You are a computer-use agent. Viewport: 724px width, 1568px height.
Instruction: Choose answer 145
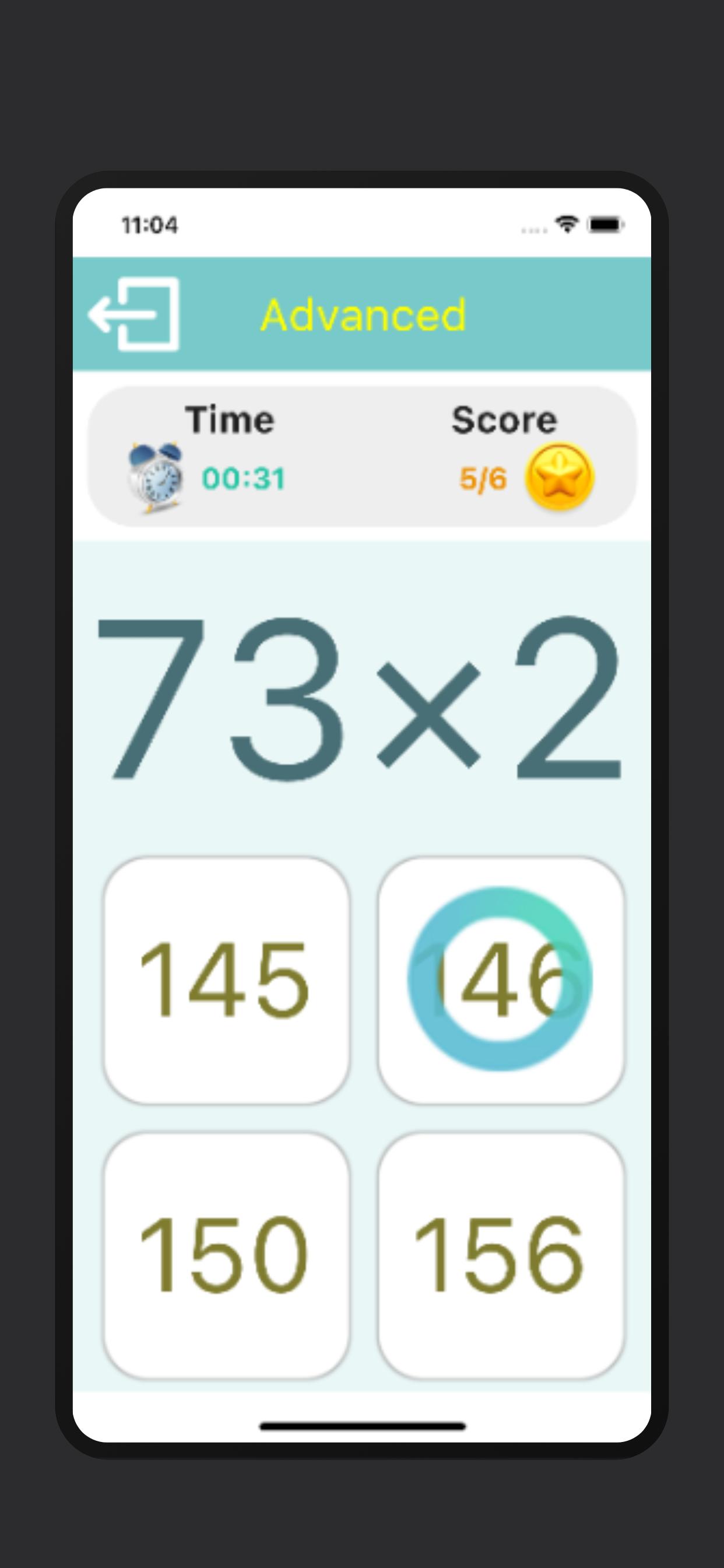click(x=226, y=980)
